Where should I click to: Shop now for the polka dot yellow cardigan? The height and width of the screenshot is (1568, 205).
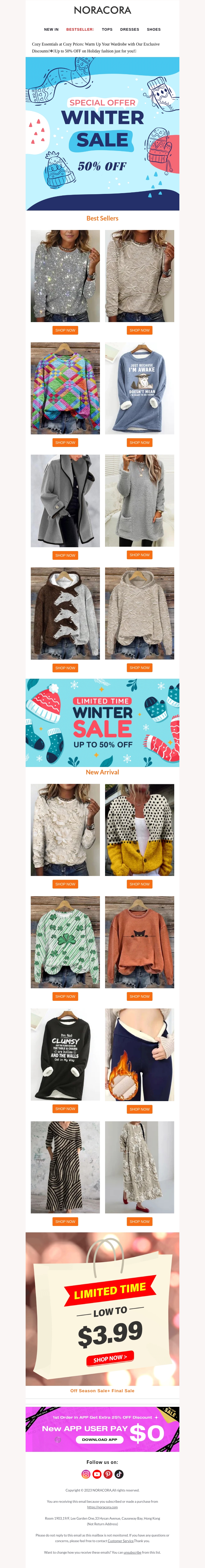139,884
